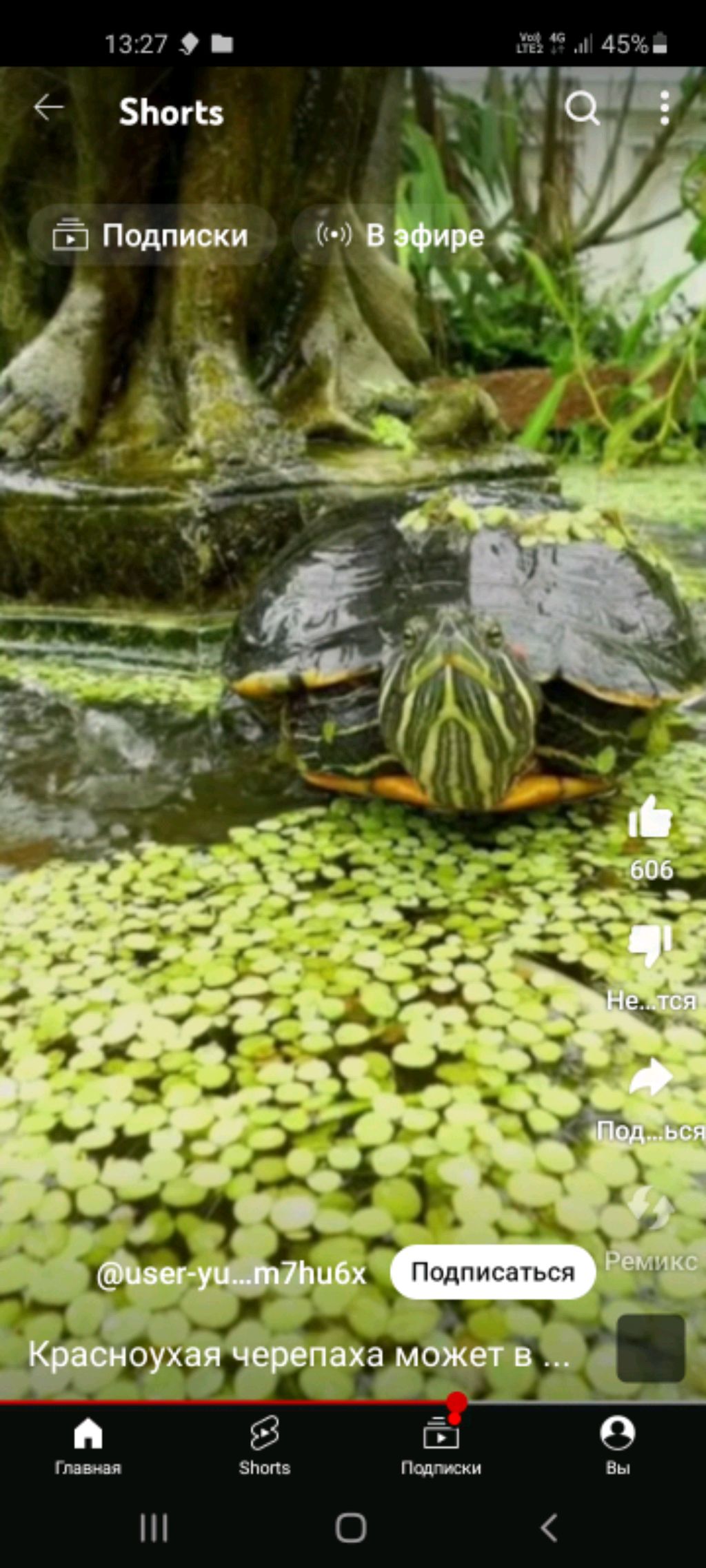Select the Подписки chip
The image size is (706, 1568).
(152, 236)
